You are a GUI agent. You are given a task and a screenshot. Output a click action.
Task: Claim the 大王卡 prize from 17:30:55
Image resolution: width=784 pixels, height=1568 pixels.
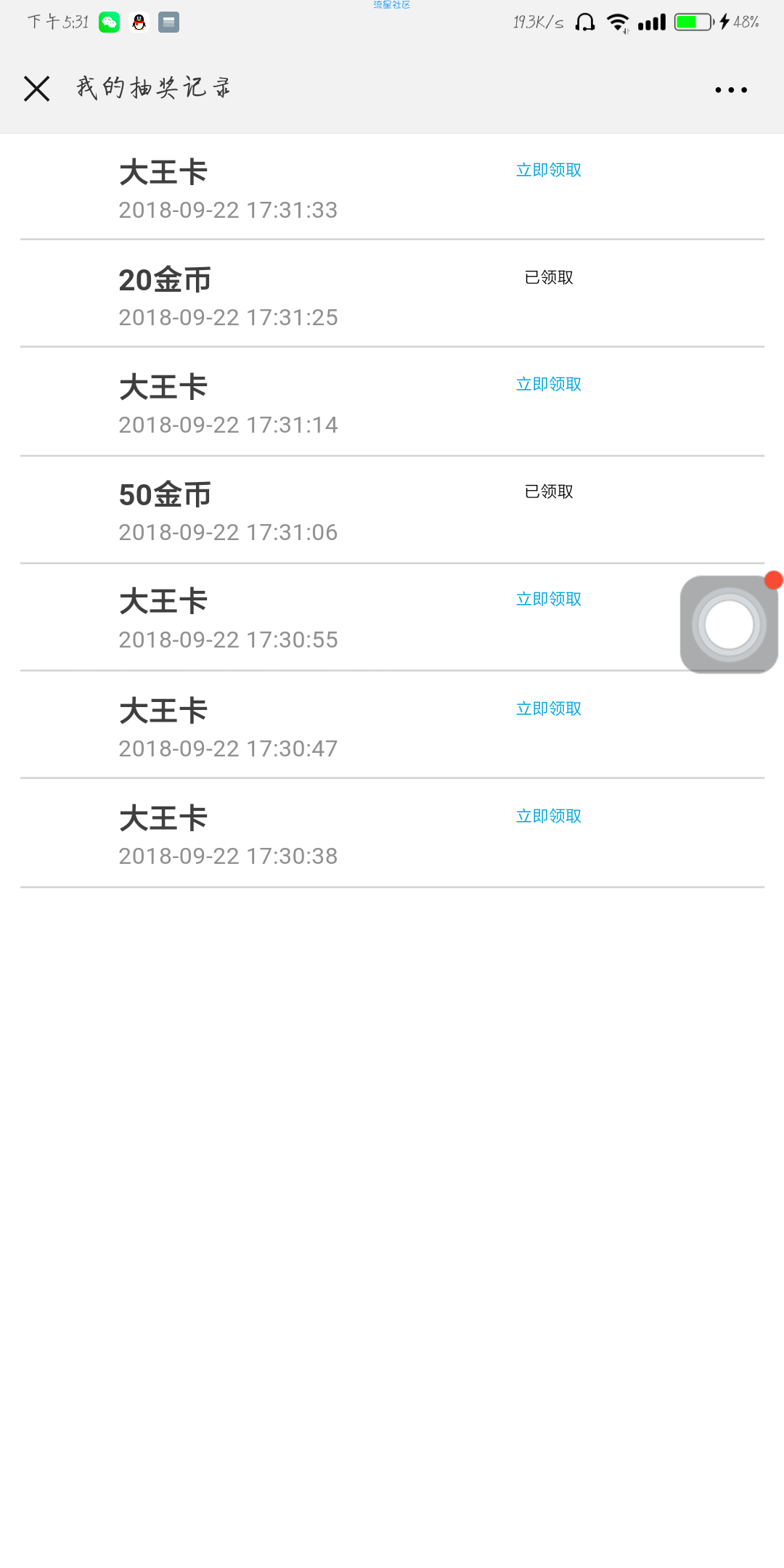tap(548, 599)
